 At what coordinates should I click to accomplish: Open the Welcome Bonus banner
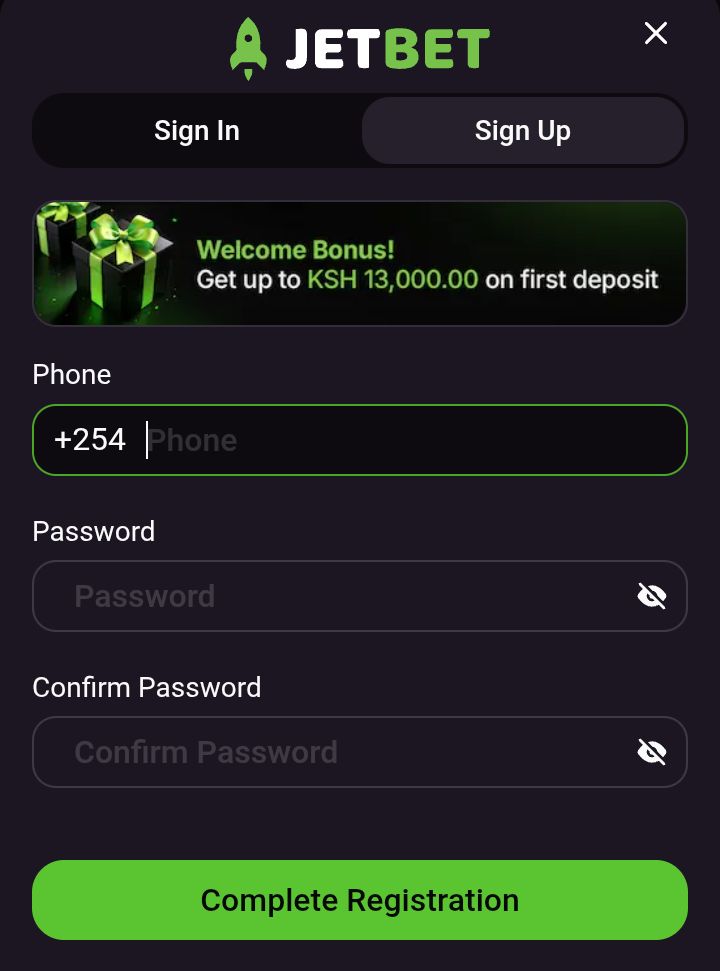coord(360,264)
